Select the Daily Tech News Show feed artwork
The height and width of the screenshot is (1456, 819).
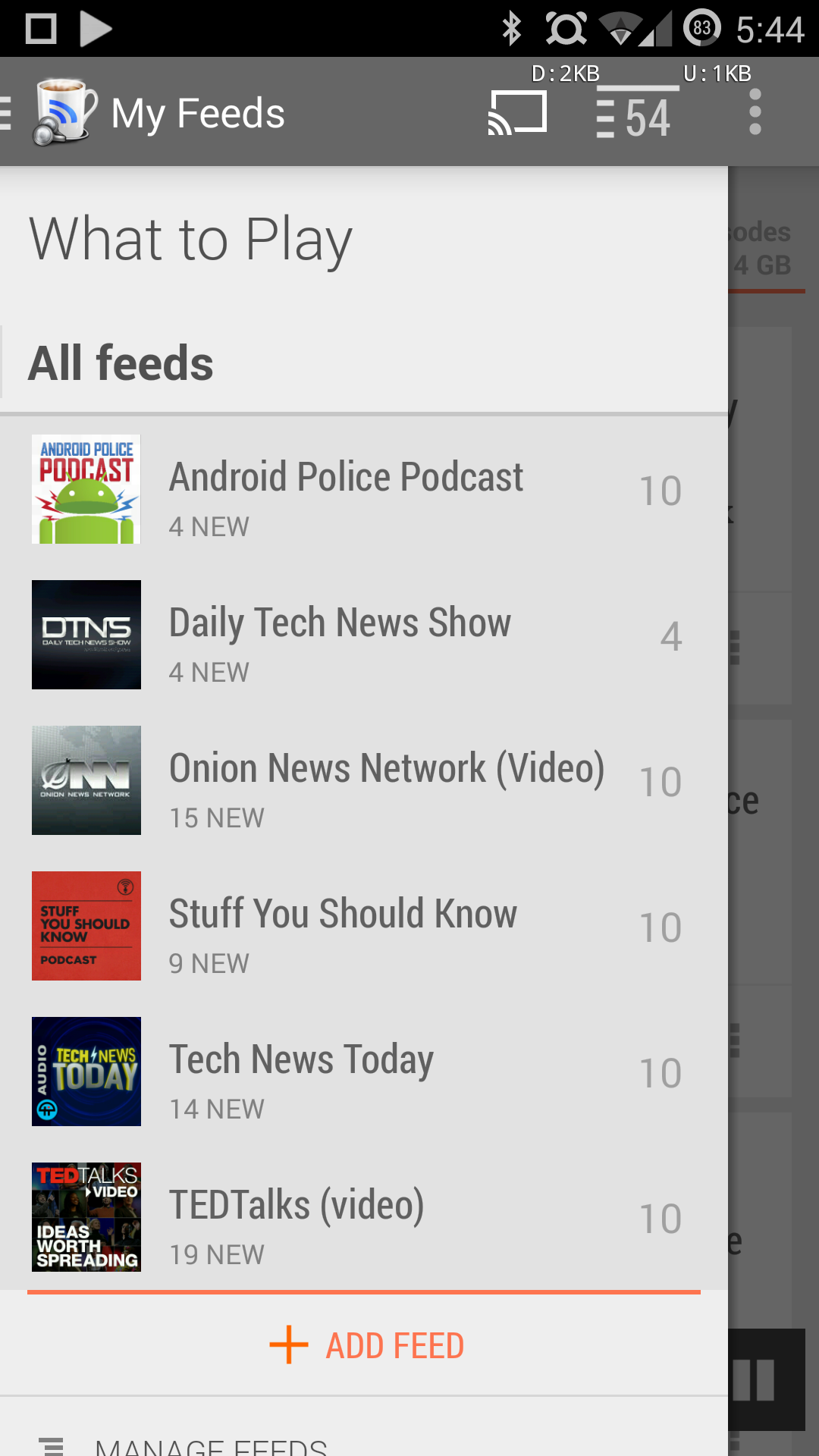point(86,635)
